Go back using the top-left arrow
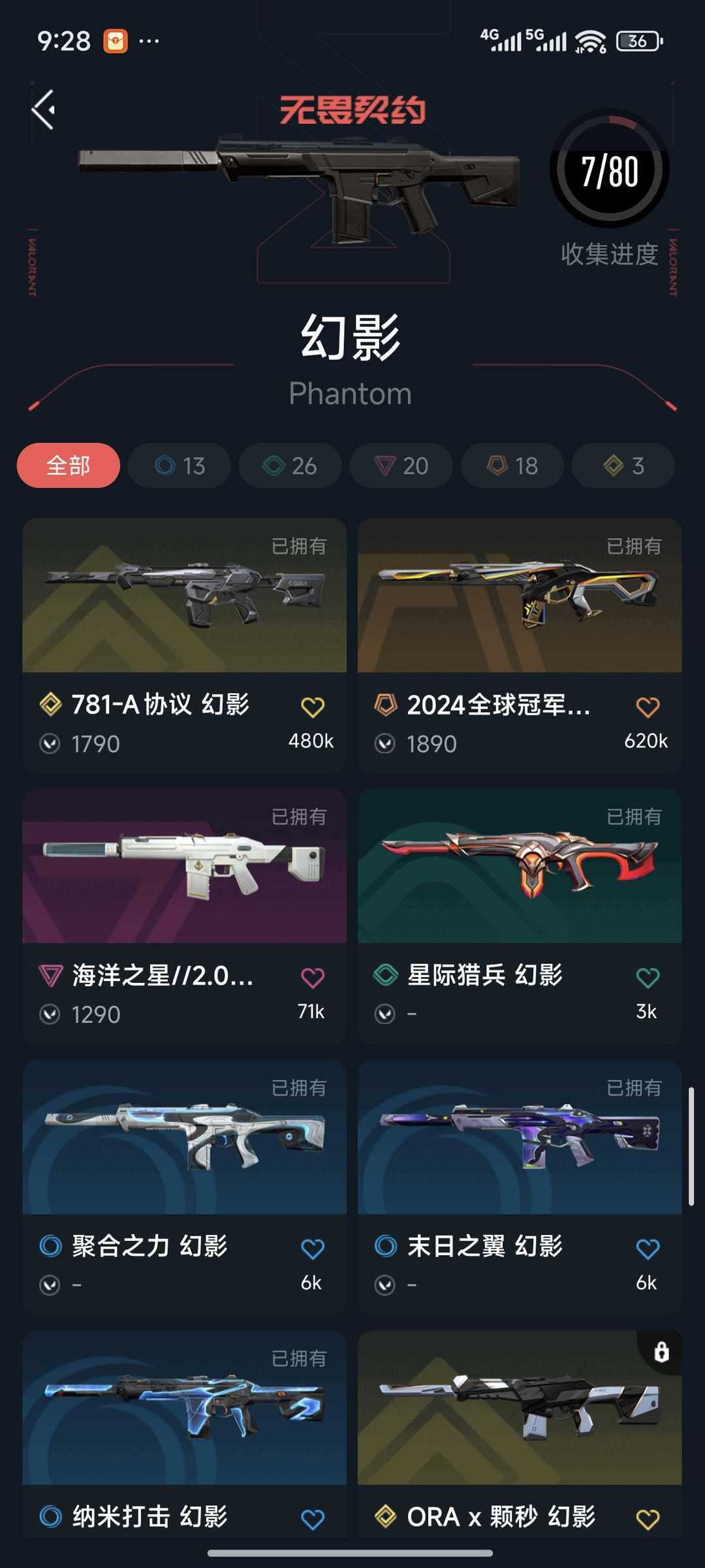 click(44, 110)
